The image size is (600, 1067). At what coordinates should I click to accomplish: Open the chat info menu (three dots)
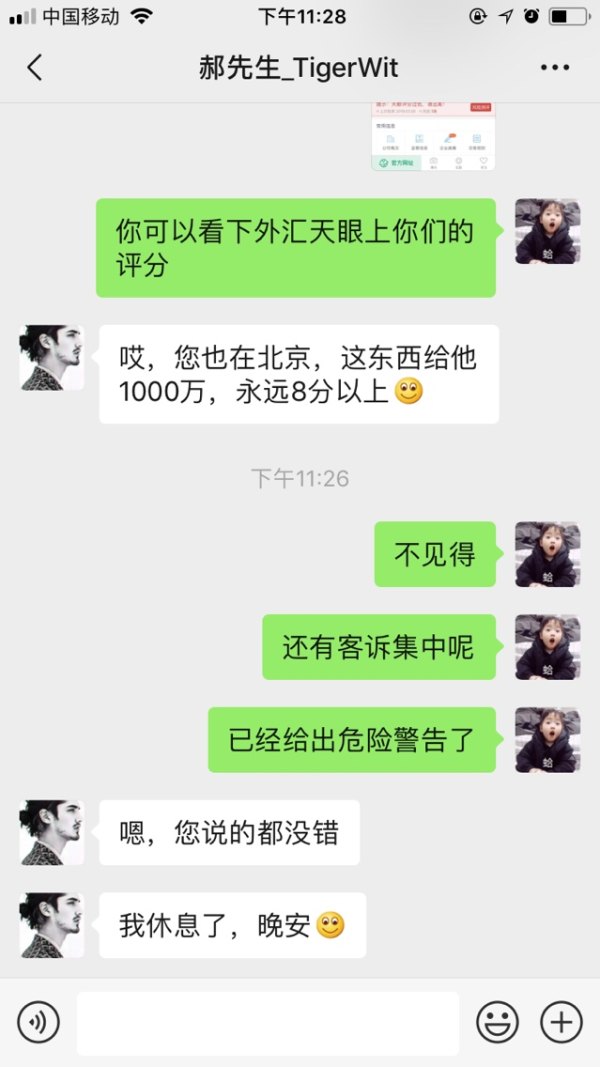pyautogui.click(x=554, y=68)
